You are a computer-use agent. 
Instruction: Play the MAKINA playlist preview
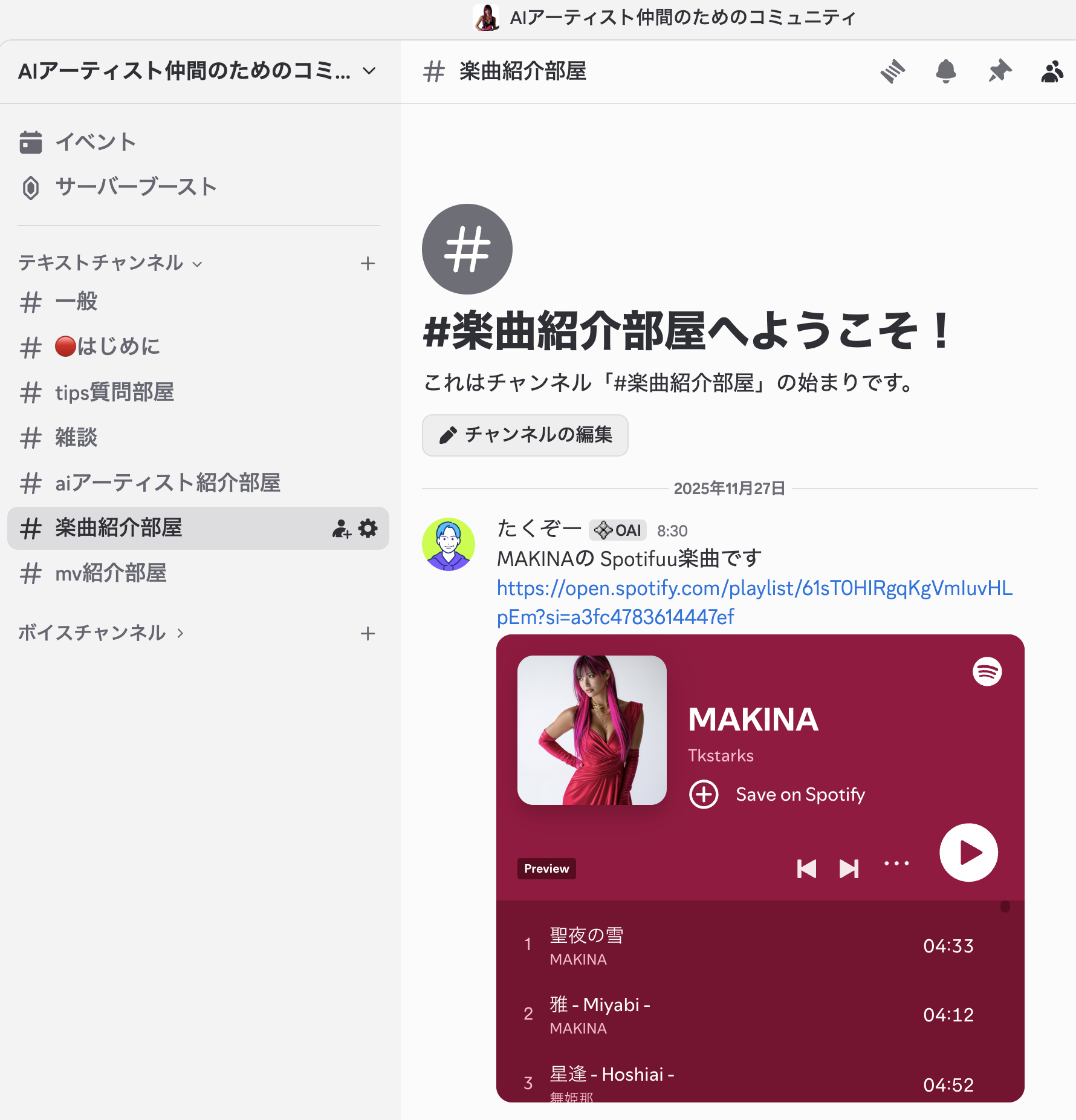point(968,853)
